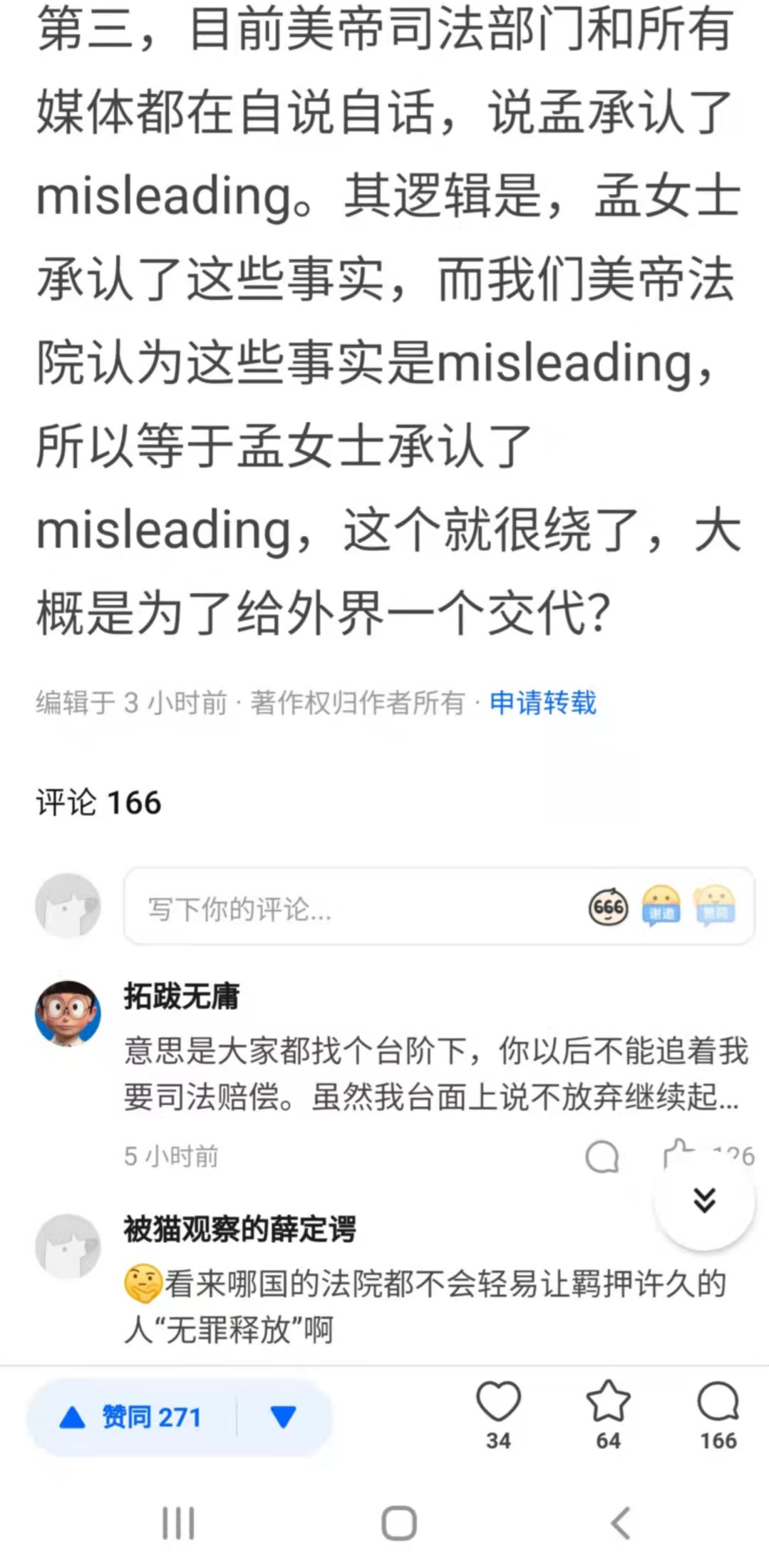Tap the double-chevron jump button

(704, 1200)
